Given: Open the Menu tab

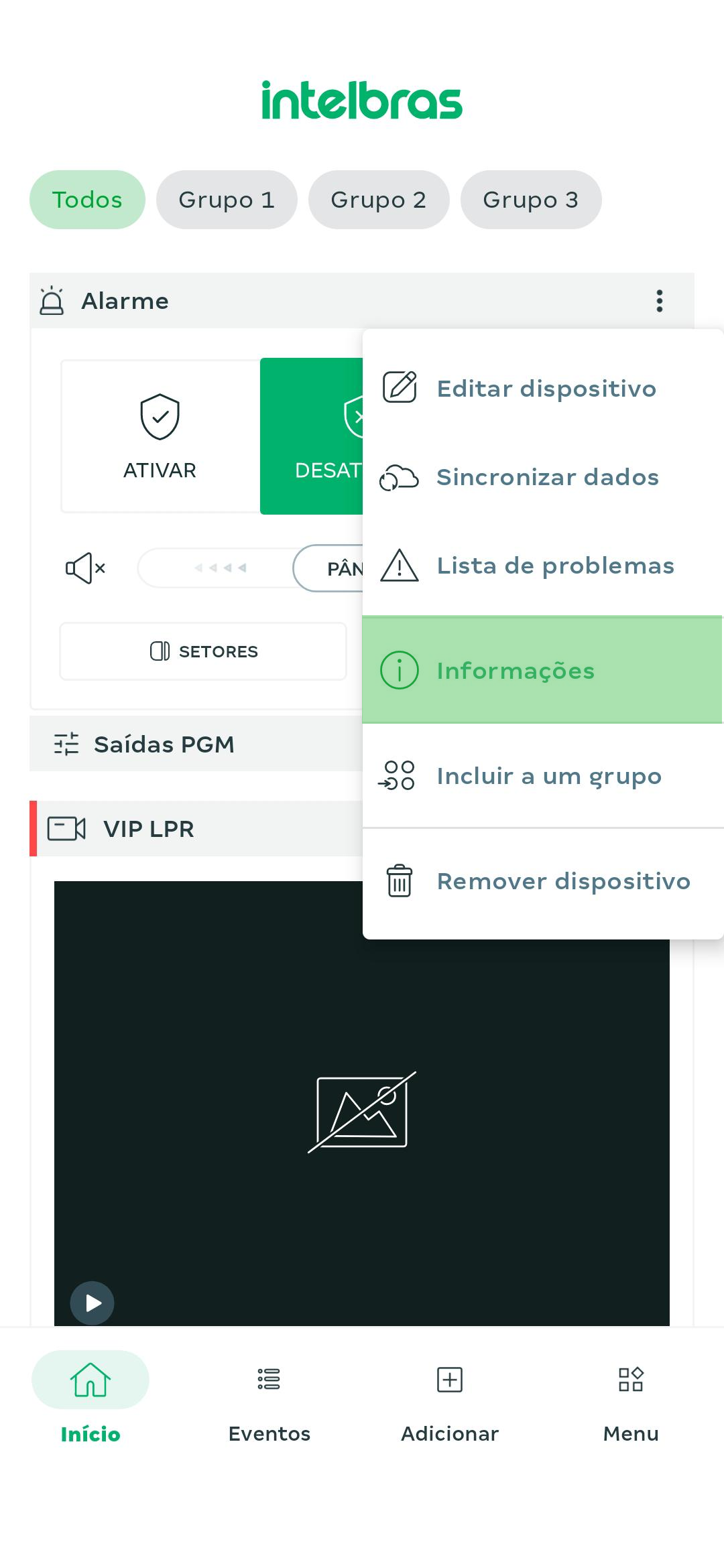Looking at the screenshot, I should coord(631,1399).
